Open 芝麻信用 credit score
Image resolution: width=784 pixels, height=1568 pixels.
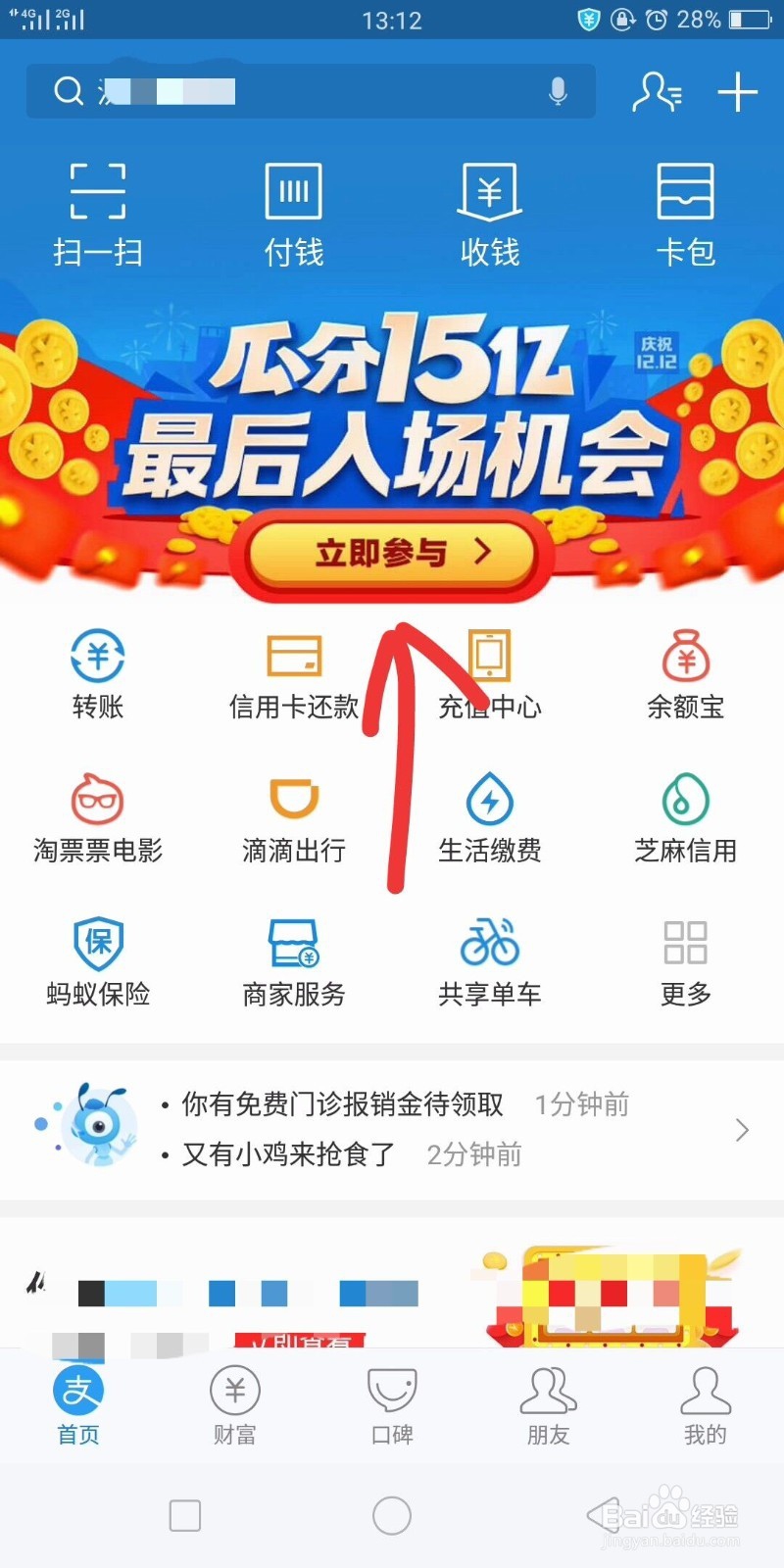click(685, 818)
